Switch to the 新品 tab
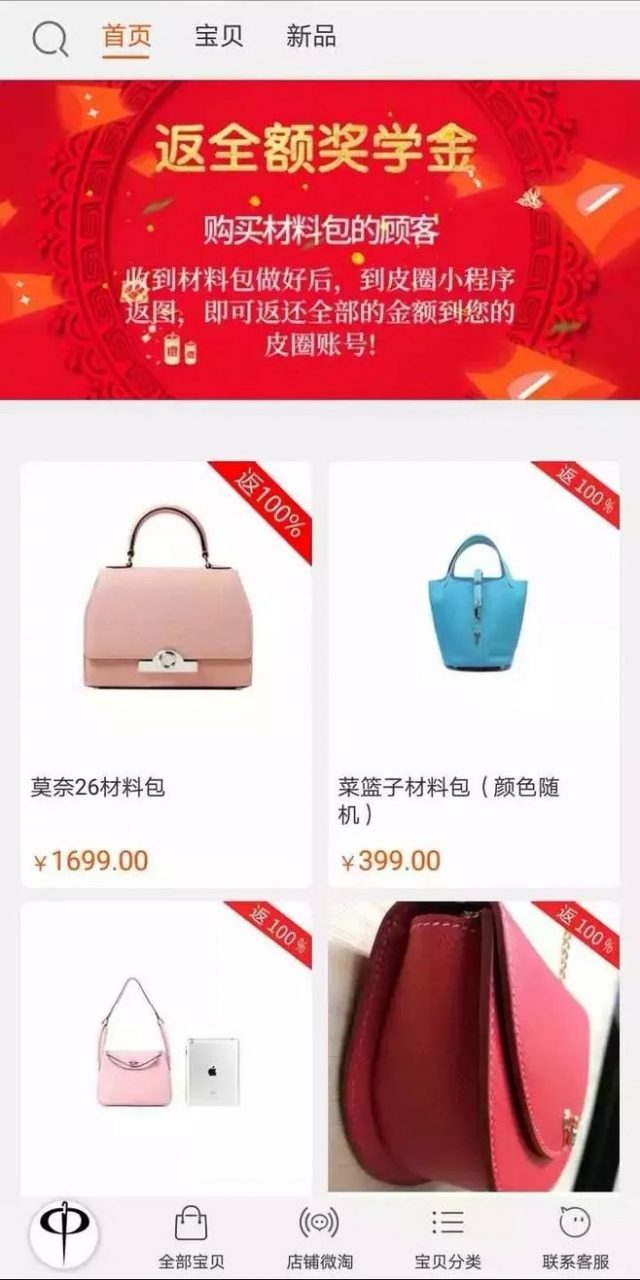Screen dimensions: 640x1280 [x=311, y=37]
